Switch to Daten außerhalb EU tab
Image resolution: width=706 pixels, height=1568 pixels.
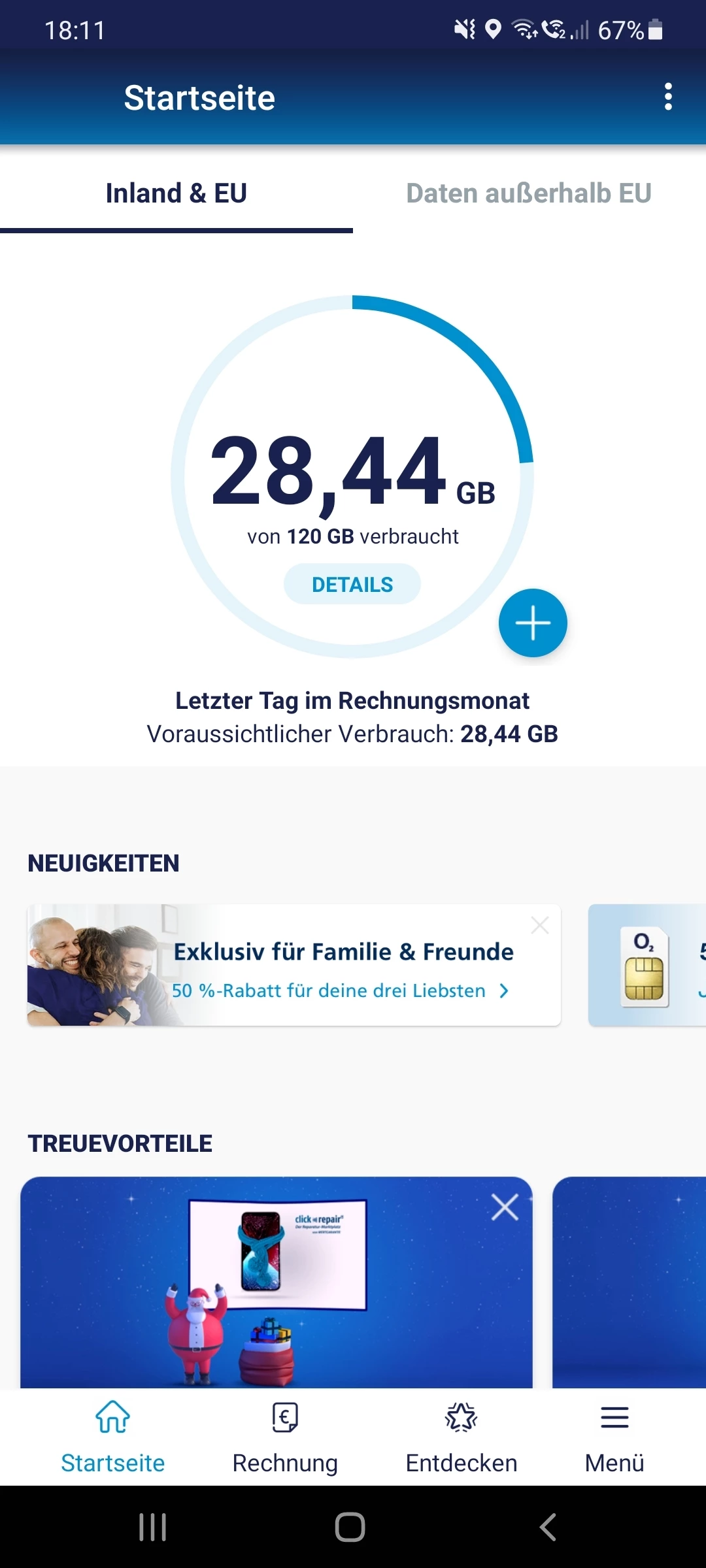tap(529, 193)
